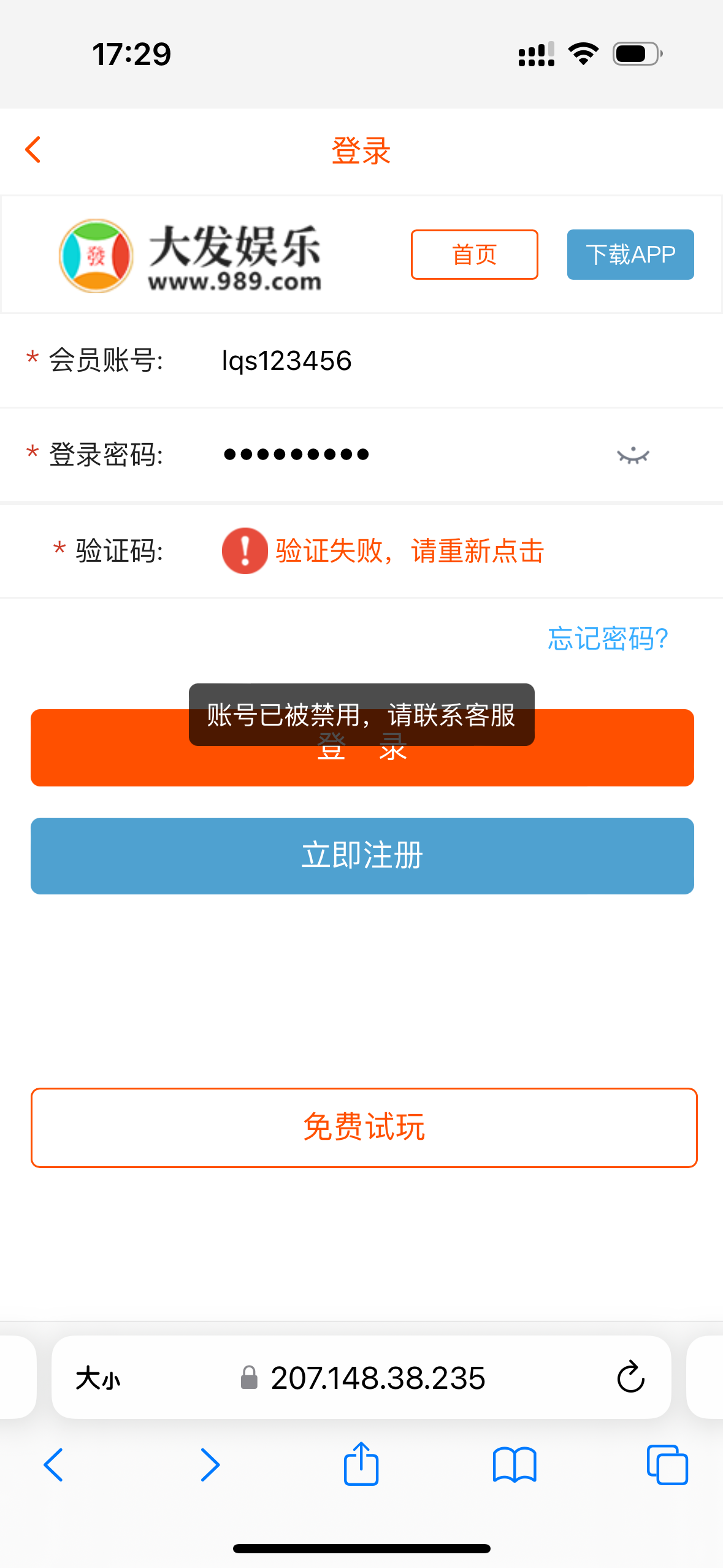This screenshot has height=1568, width=723.
Task: Go forward in Safari toolbar
Action: point(210,1465)
